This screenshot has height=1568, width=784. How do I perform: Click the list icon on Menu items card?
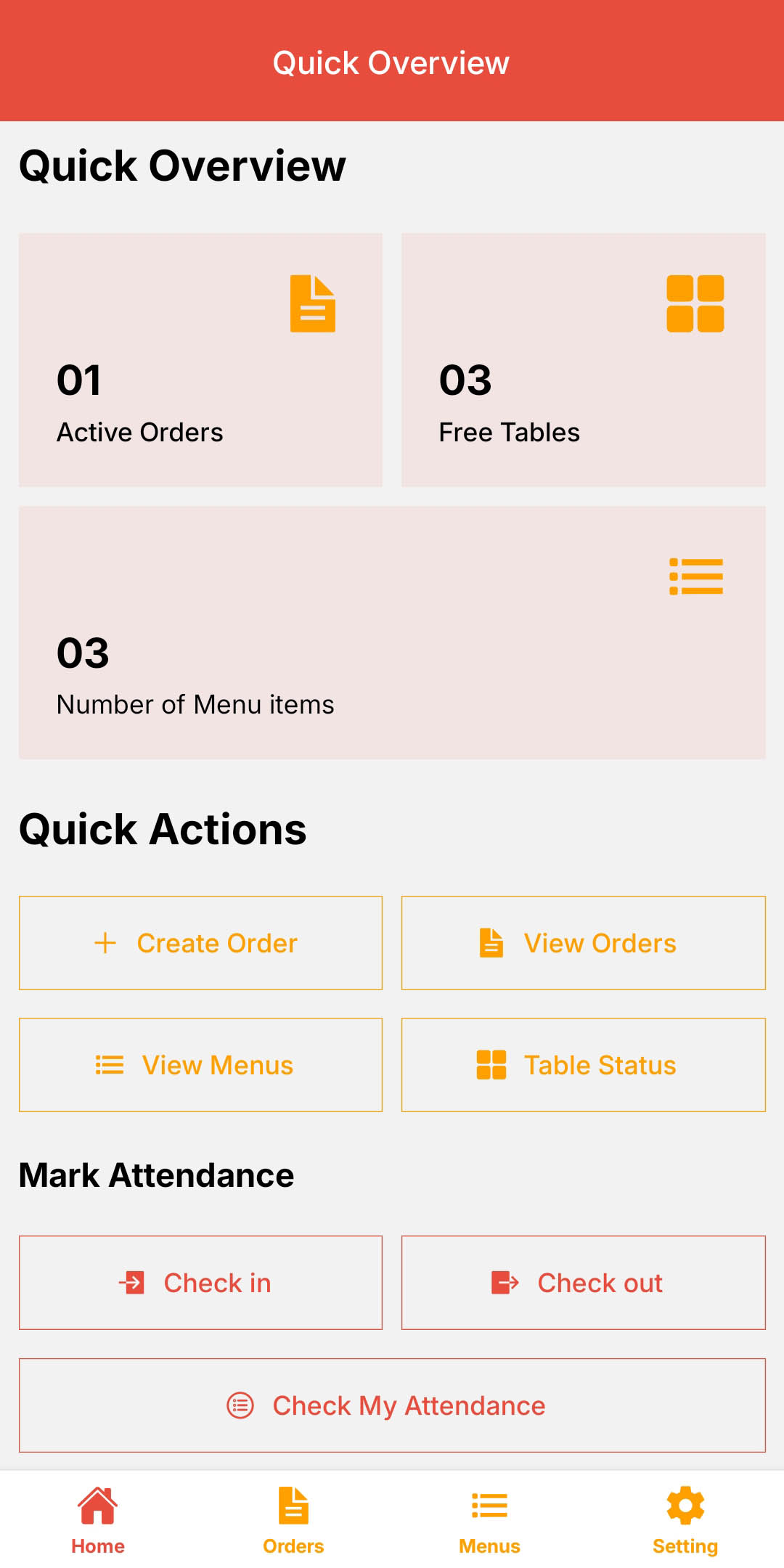695,577
